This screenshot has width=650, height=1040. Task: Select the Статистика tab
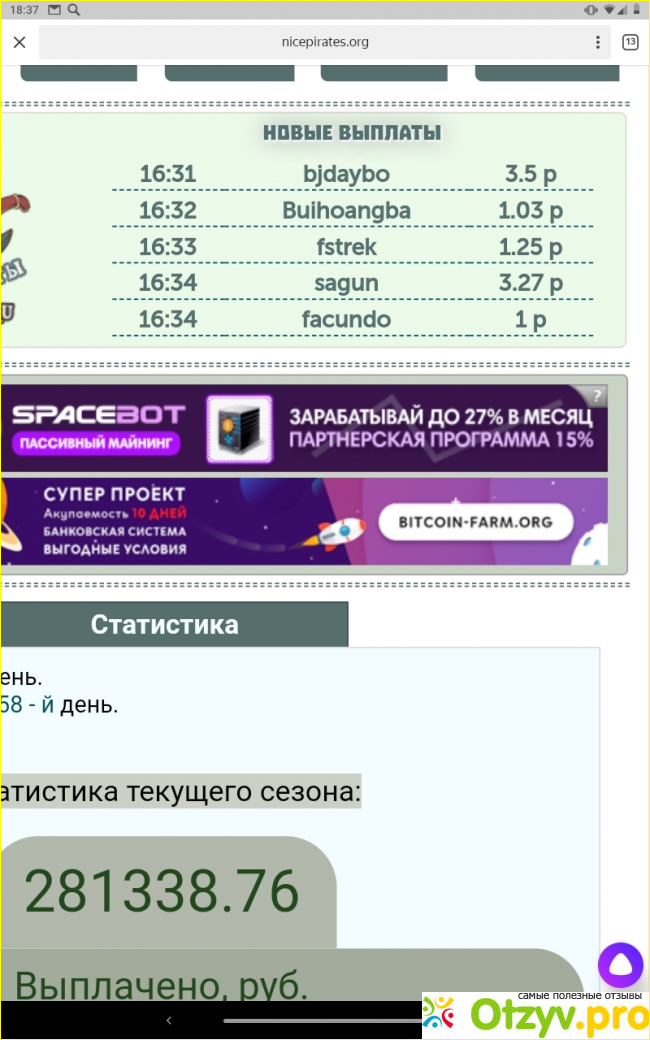(x=165, y=624)
